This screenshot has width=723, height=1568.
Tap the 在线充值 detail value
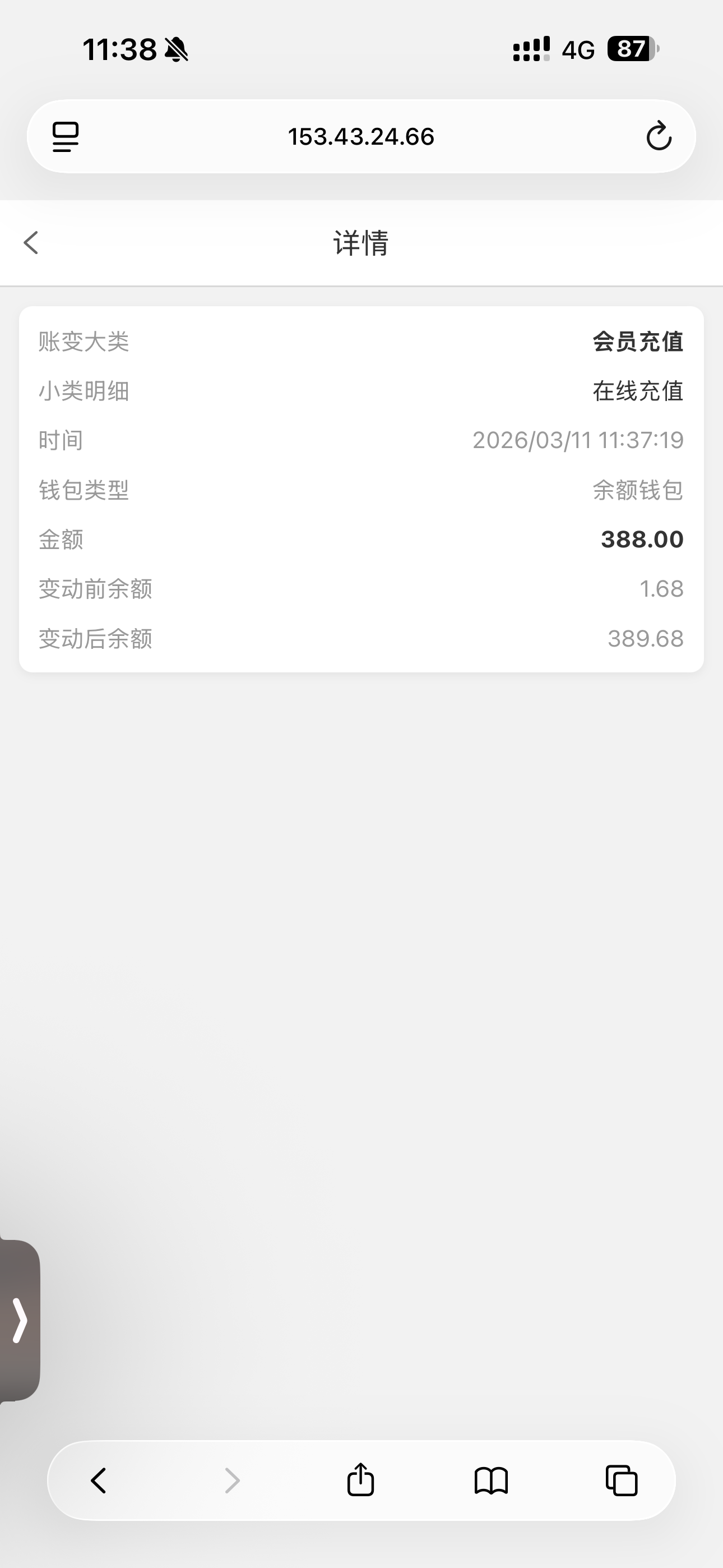pos(639,391)
